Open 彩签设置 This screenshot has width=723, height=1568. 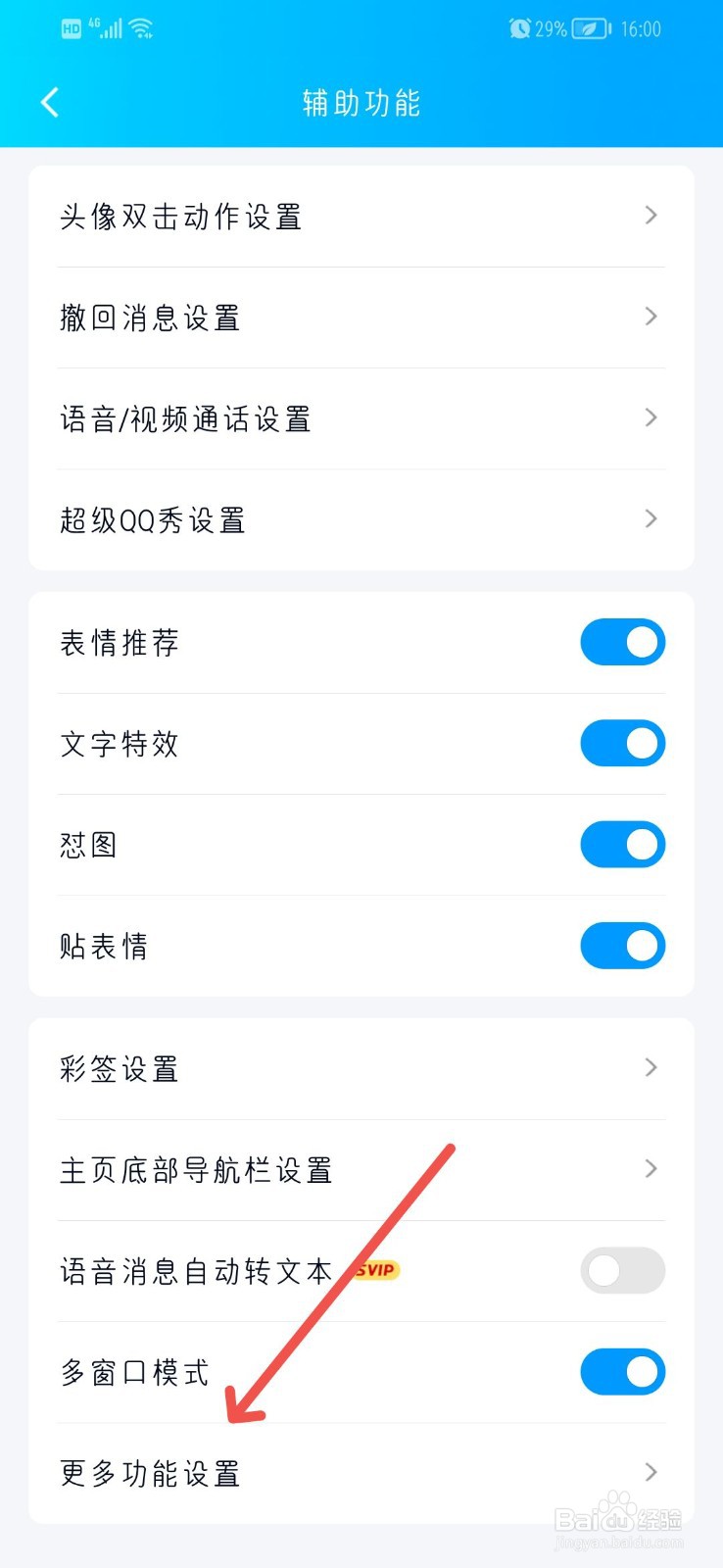click(x=361, y=1068)
